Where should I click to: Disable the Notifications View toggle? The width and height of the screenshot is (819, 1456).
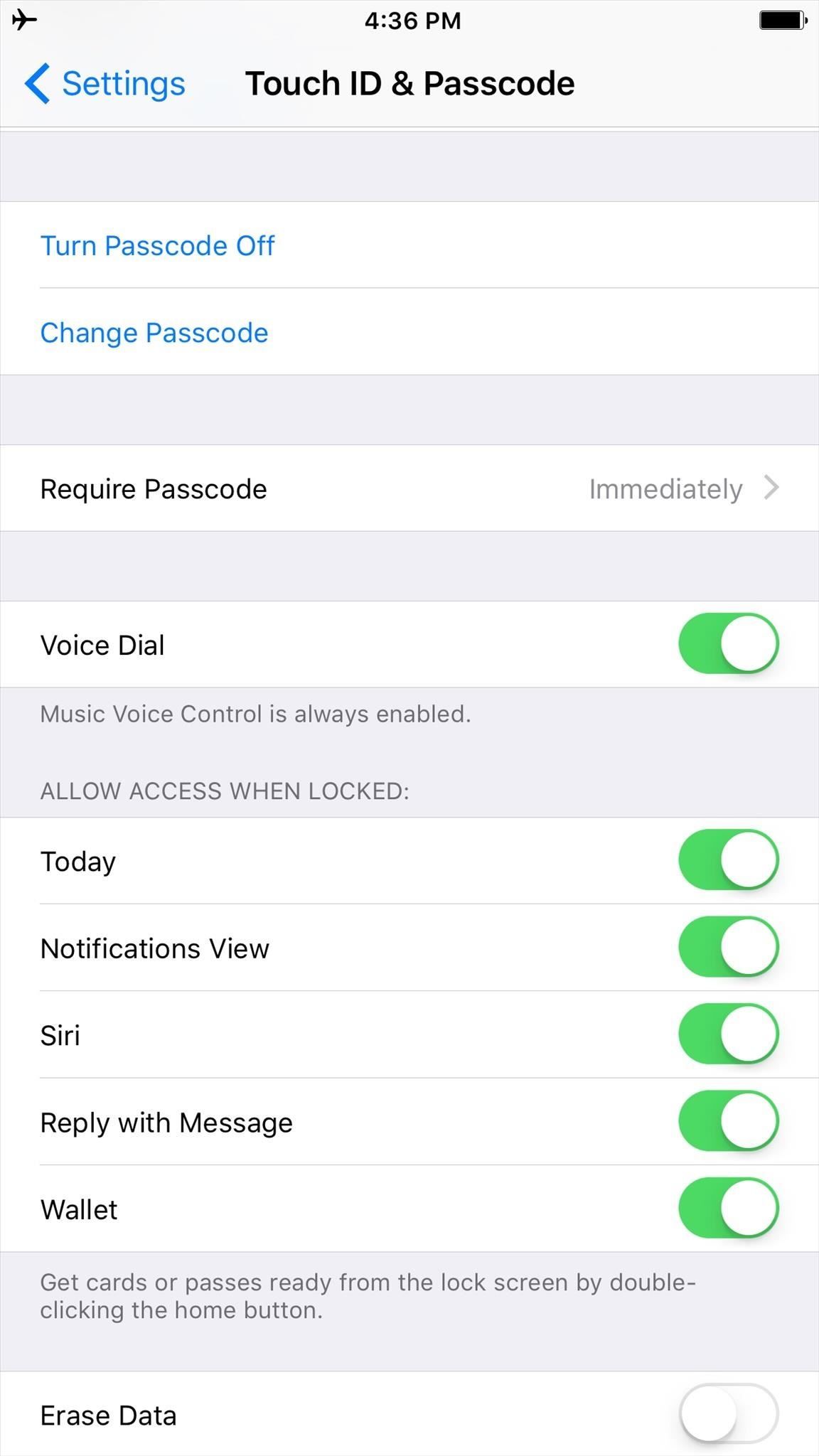point(729,947)
